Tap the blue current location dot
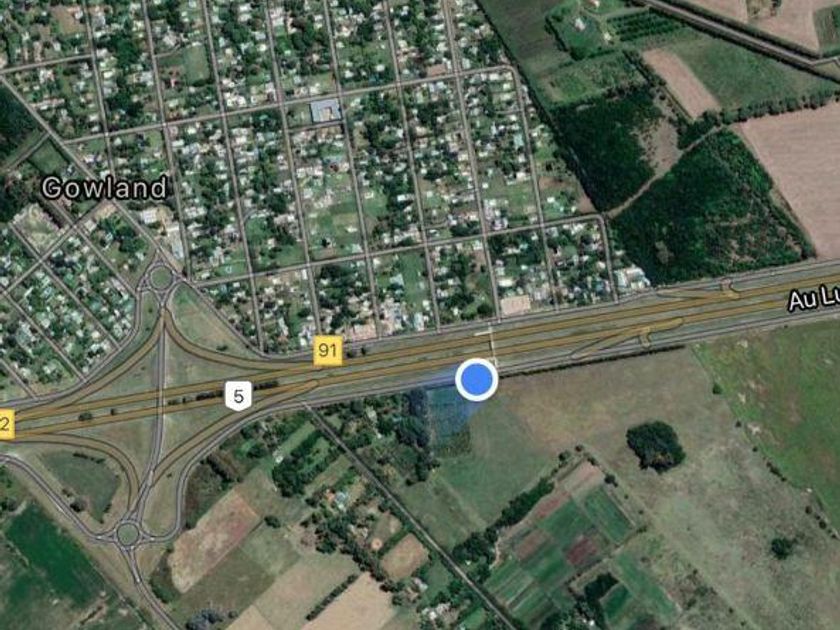 click(477, 379)
